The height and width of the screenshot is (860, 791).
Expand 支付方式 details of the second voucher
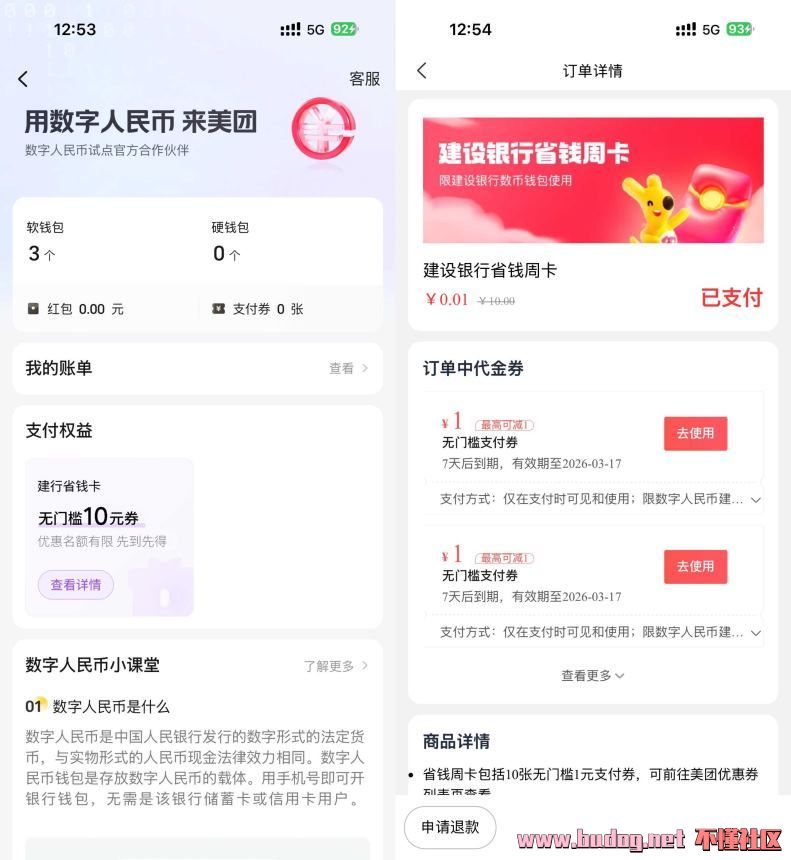(x=755, y=632)
